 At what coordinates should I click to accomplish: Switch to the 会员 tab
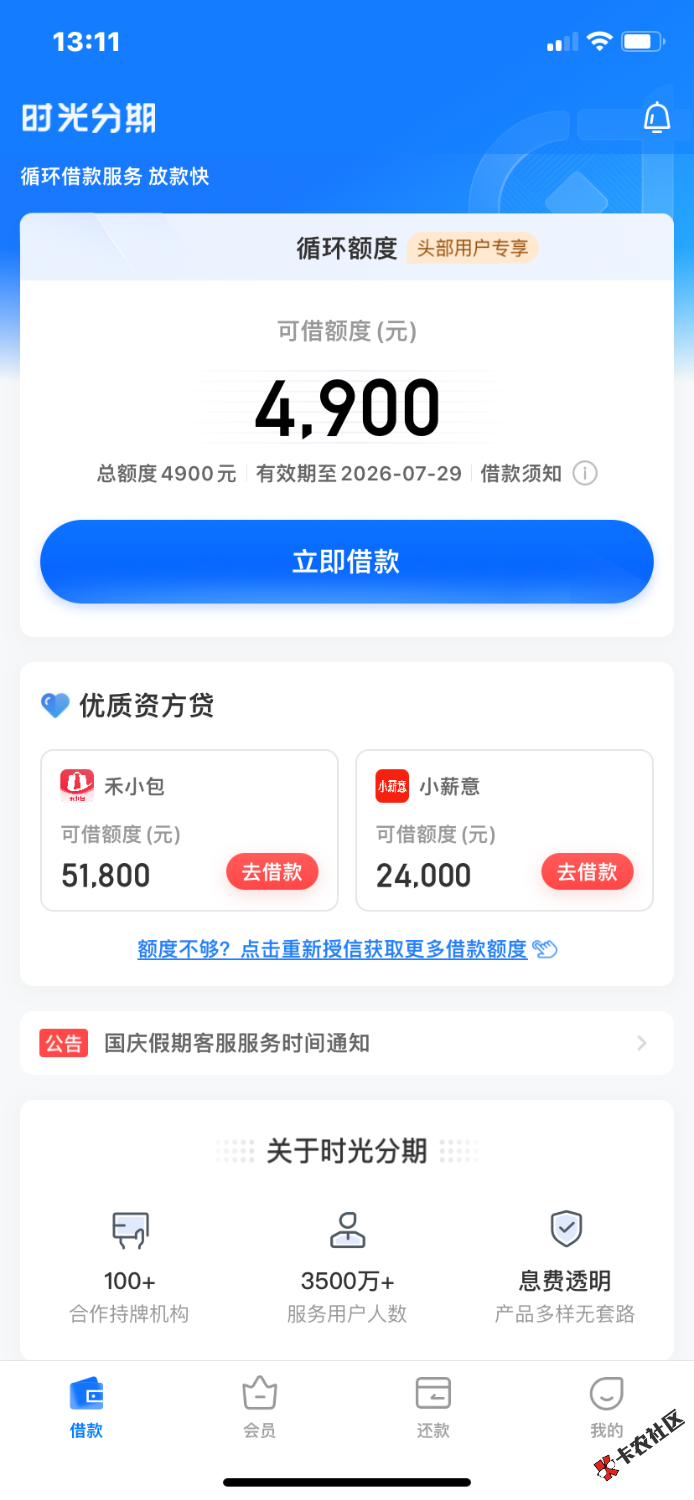(x=260, y=1407)
